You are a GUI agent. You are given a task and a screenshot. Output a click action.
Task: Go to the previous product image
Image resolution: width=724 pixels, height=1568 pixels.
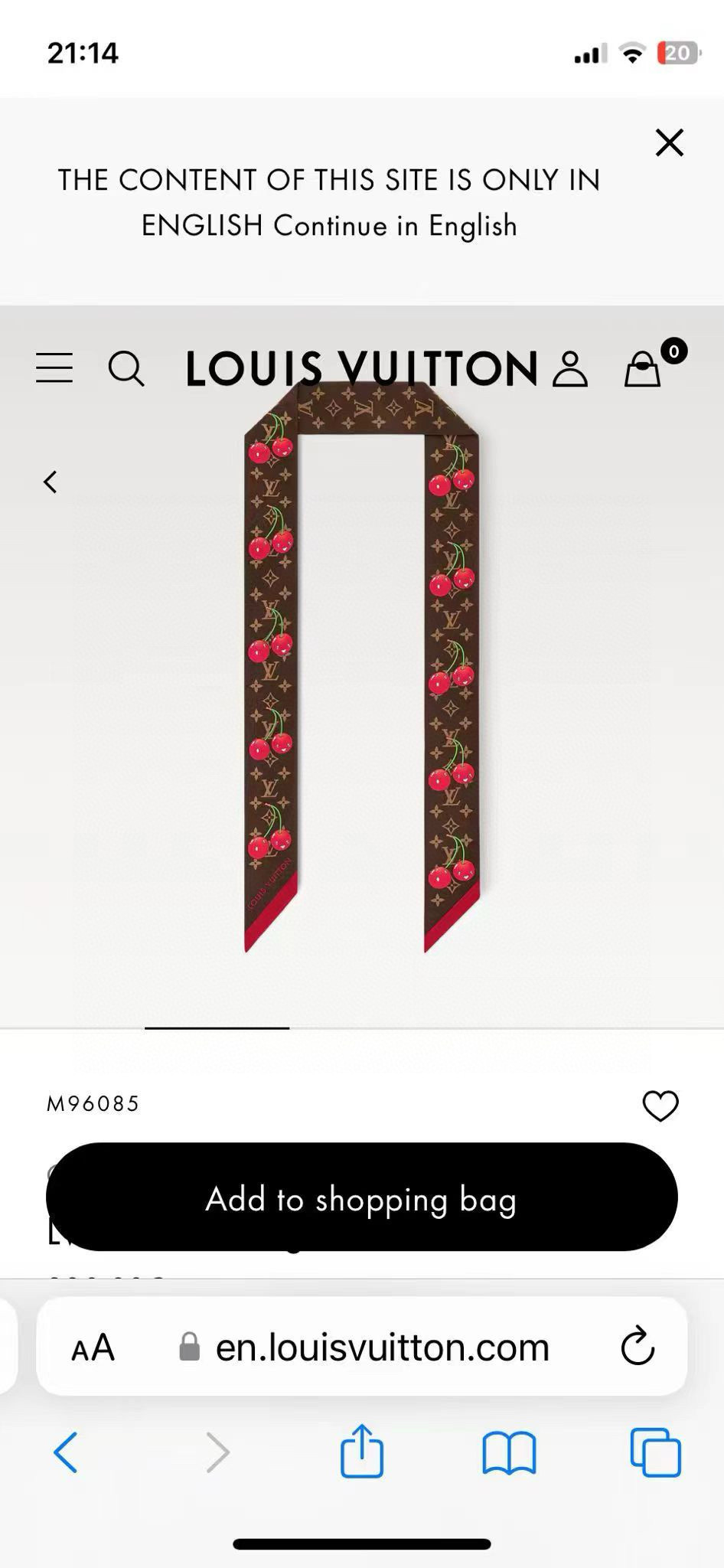tap(51, 482)
